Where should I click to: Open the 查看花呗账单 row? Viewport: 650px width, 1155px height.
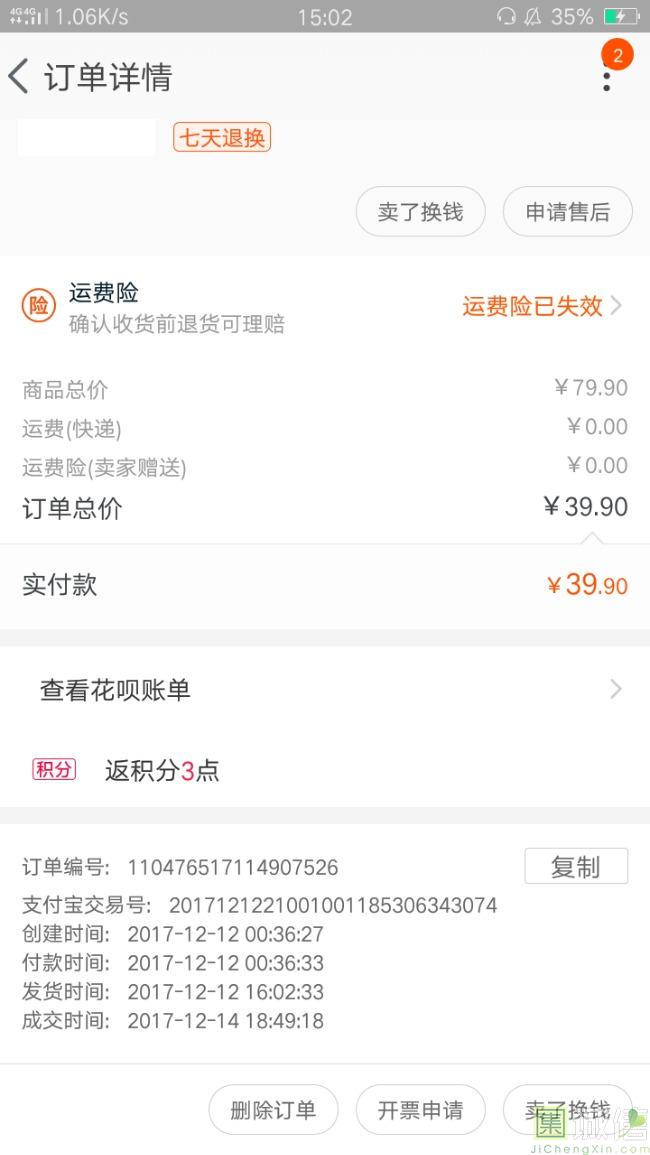(325, 690)
